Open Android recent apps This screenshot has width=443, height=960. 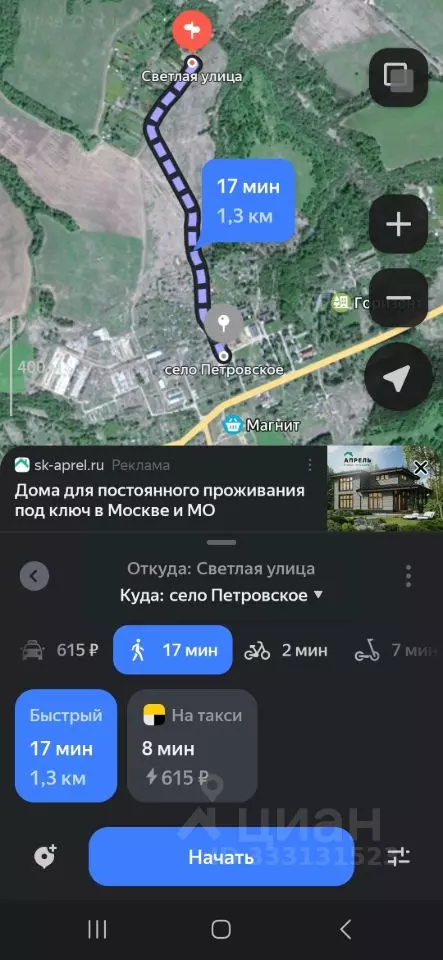(x=97, y=929)
